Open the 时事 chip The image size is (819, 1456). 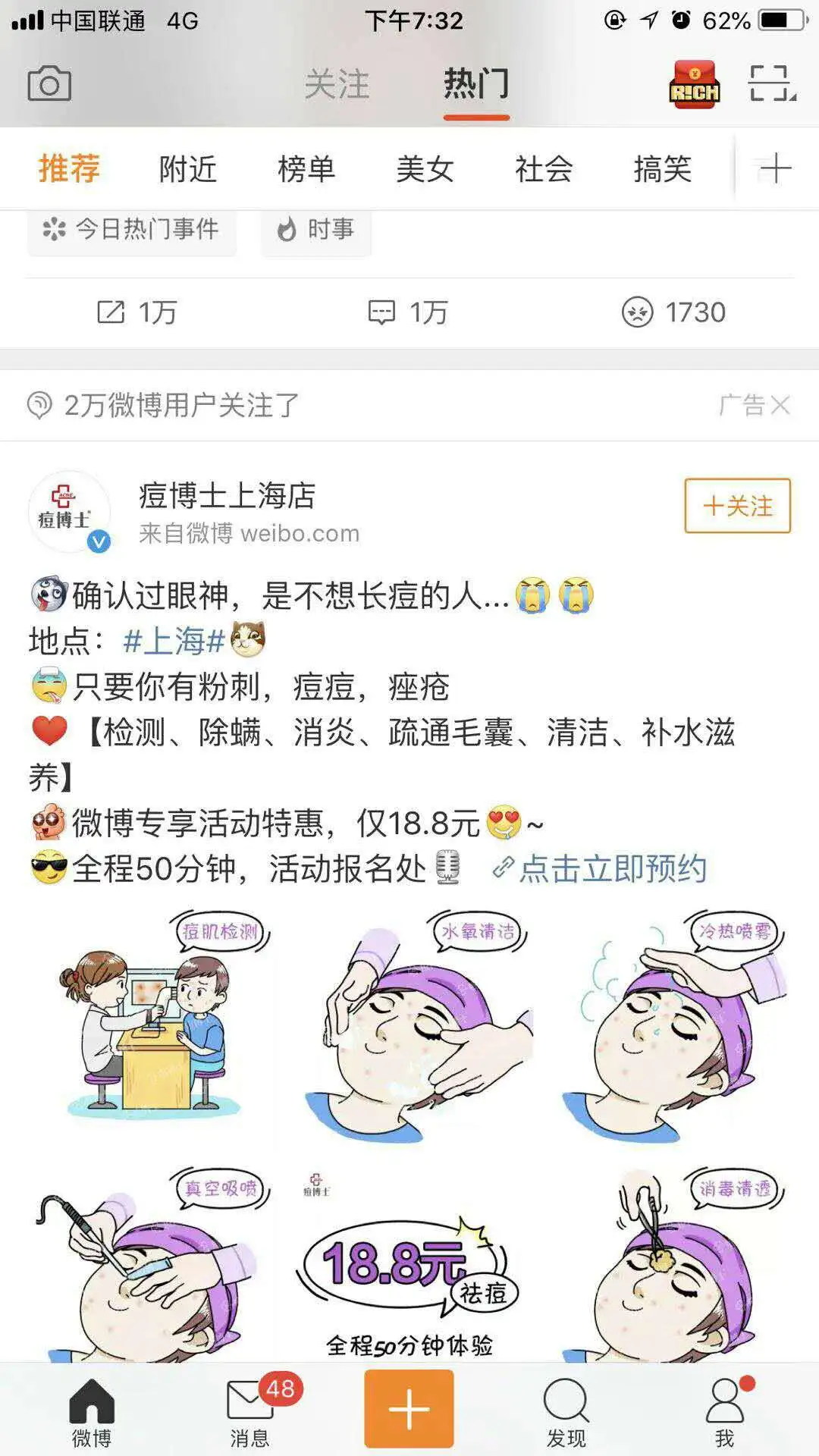[316, 229]
